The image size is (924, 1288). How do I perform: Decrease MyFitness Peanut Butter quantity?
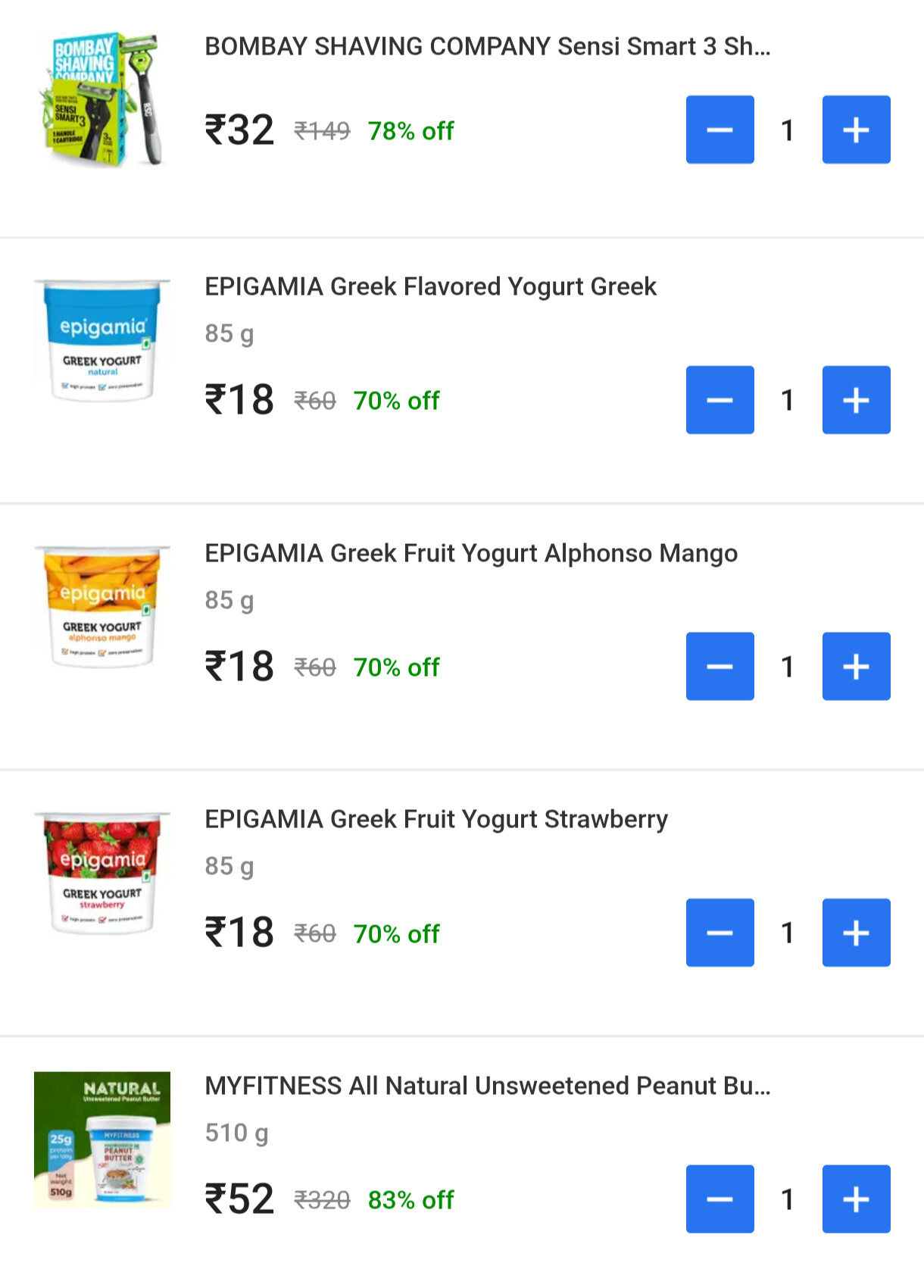pos(720,1199)
